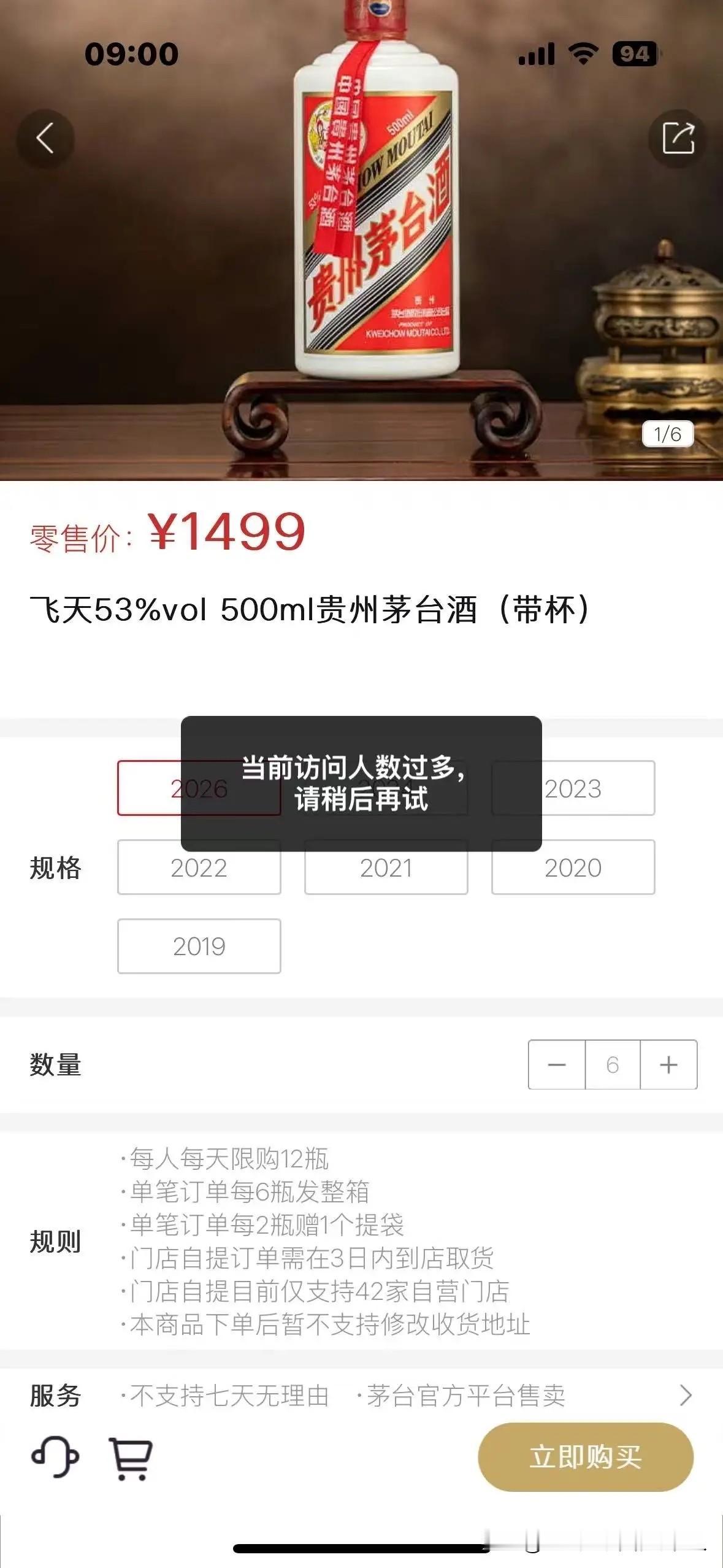
Task: Tap the back arrow icon
Action: click(44, 138)
